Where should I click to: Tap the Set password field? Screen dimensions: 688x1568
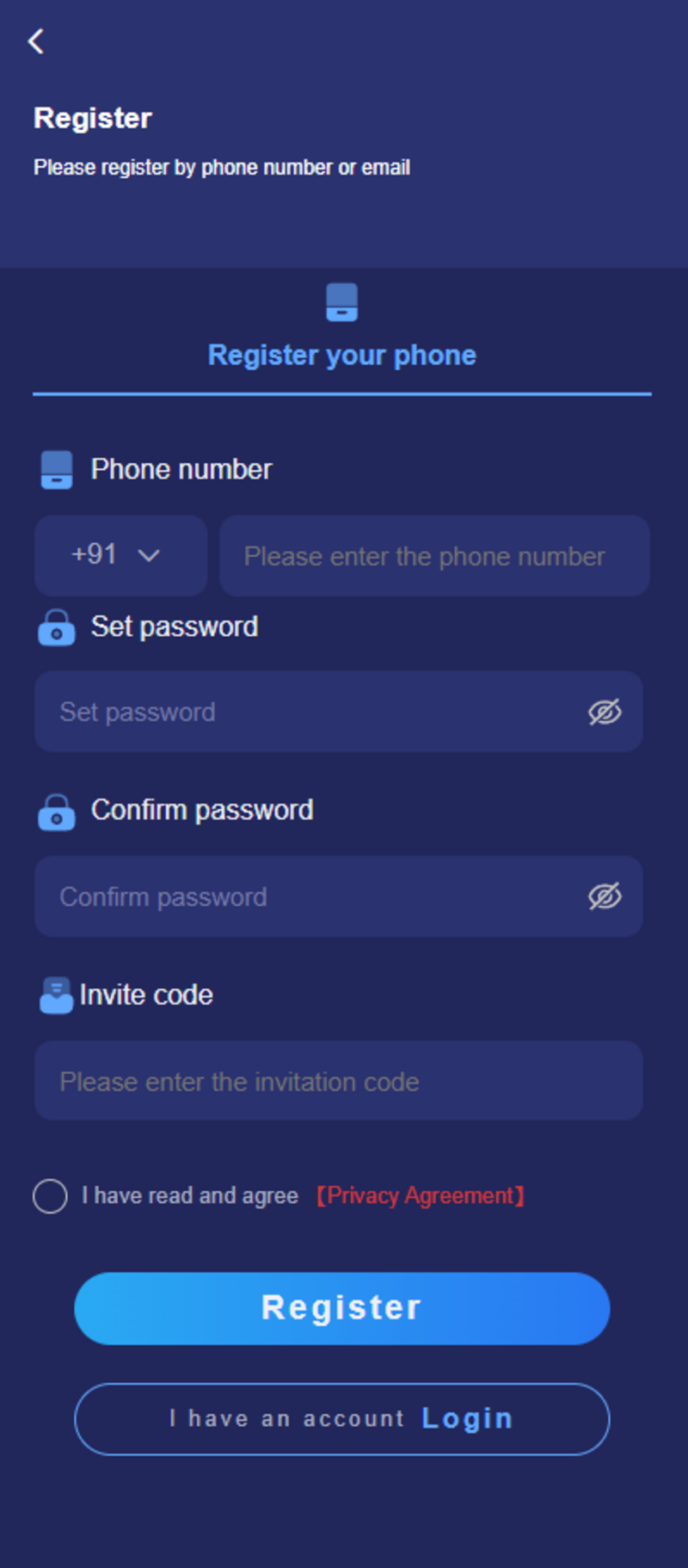[x=310, y=712]
